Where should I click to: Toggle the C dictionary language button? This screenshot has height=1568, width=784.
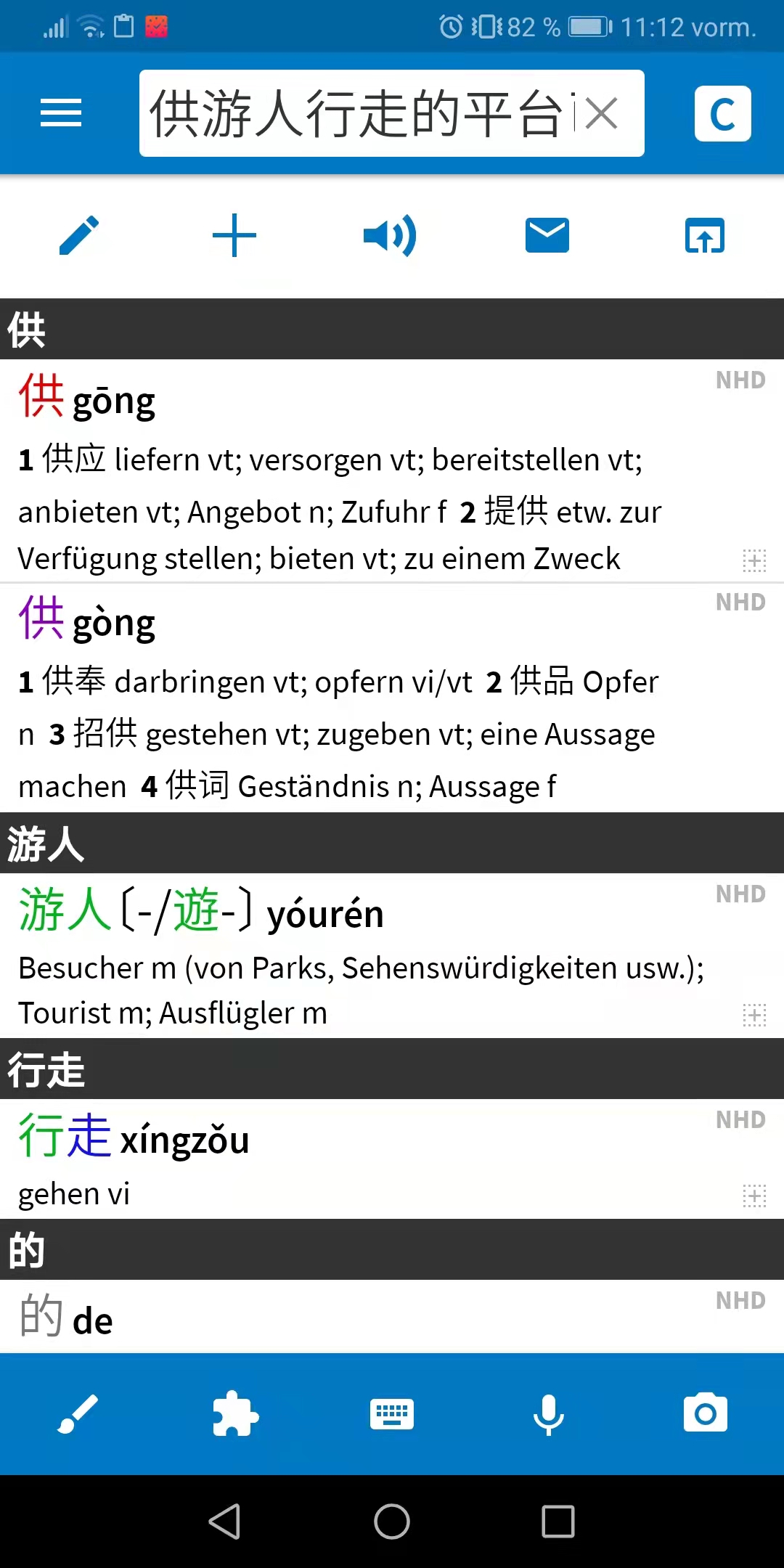[x=722, y=114]
